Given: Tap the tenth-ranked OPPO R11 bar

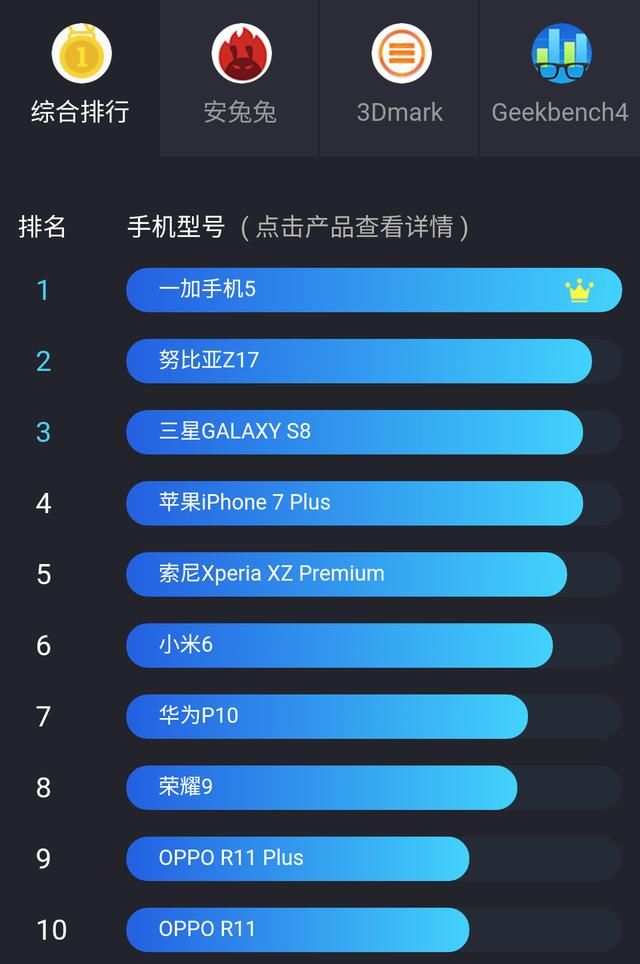Looking at the screenshot, I should (x=297, y=929).
